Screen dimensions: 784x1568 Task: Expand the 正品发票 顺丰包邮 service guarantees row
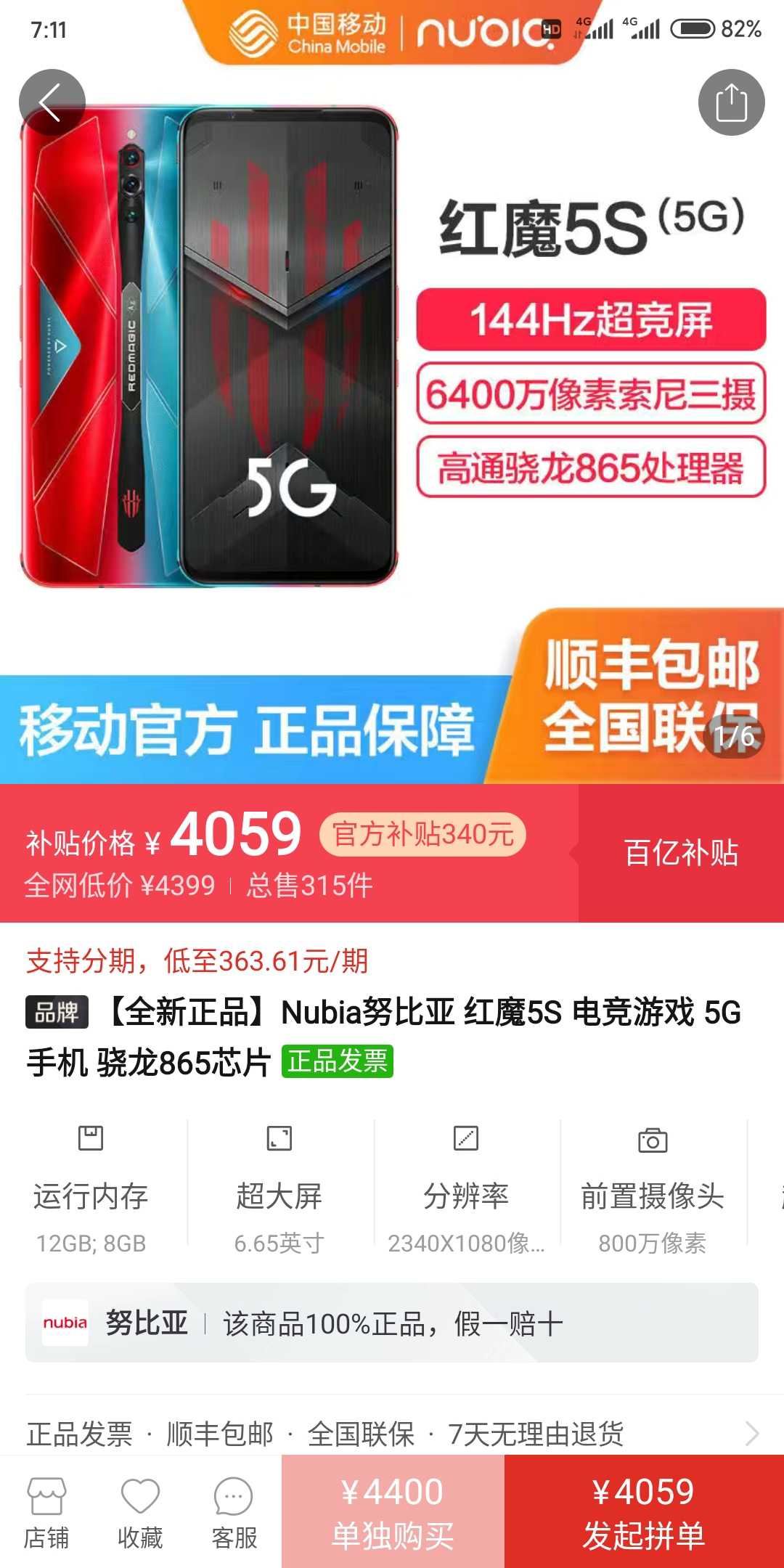pyautogui.click(x=392, y=1434)
